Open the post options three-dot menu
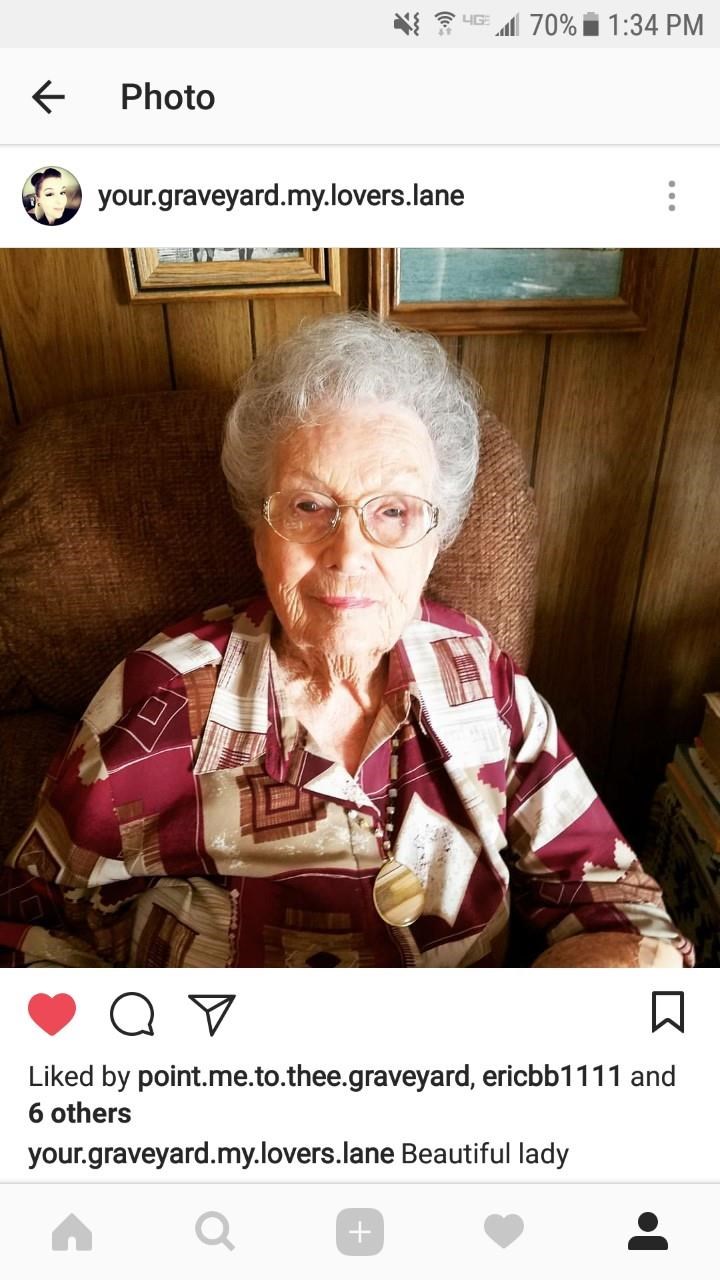Viewport: 720px width, 1280px height. coord(670,196)
